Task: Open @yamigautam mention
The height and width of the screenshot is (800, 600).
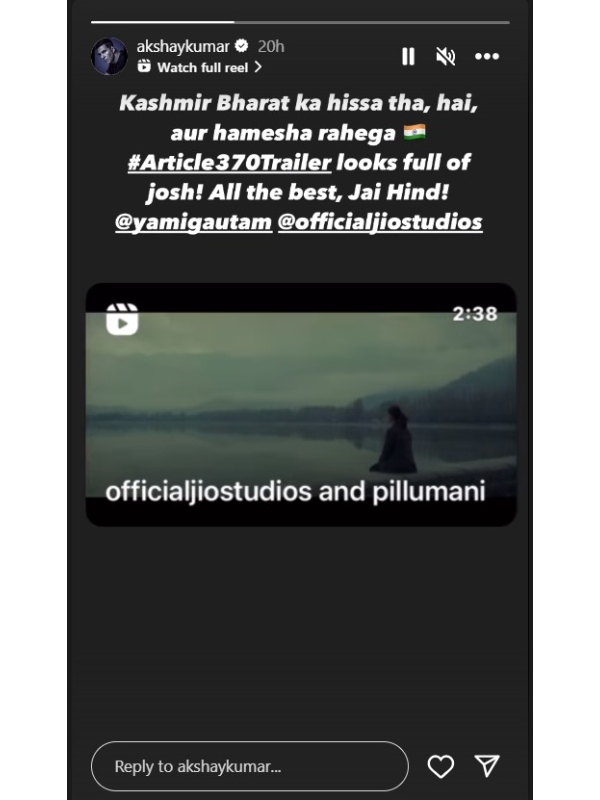Action: pos(193,222)
